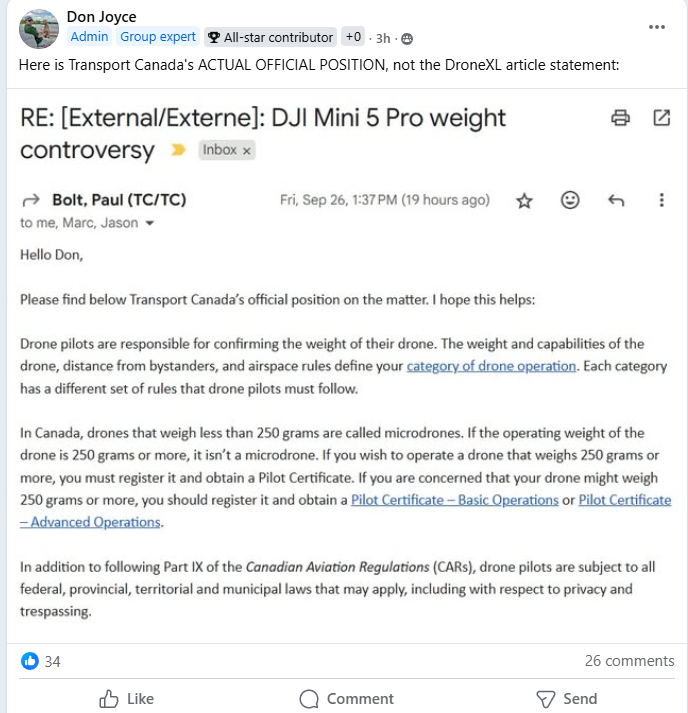This screenshot has width=688, height=713.
Task: Tap the Group expert badge
Action: click(x=158, y=37)
